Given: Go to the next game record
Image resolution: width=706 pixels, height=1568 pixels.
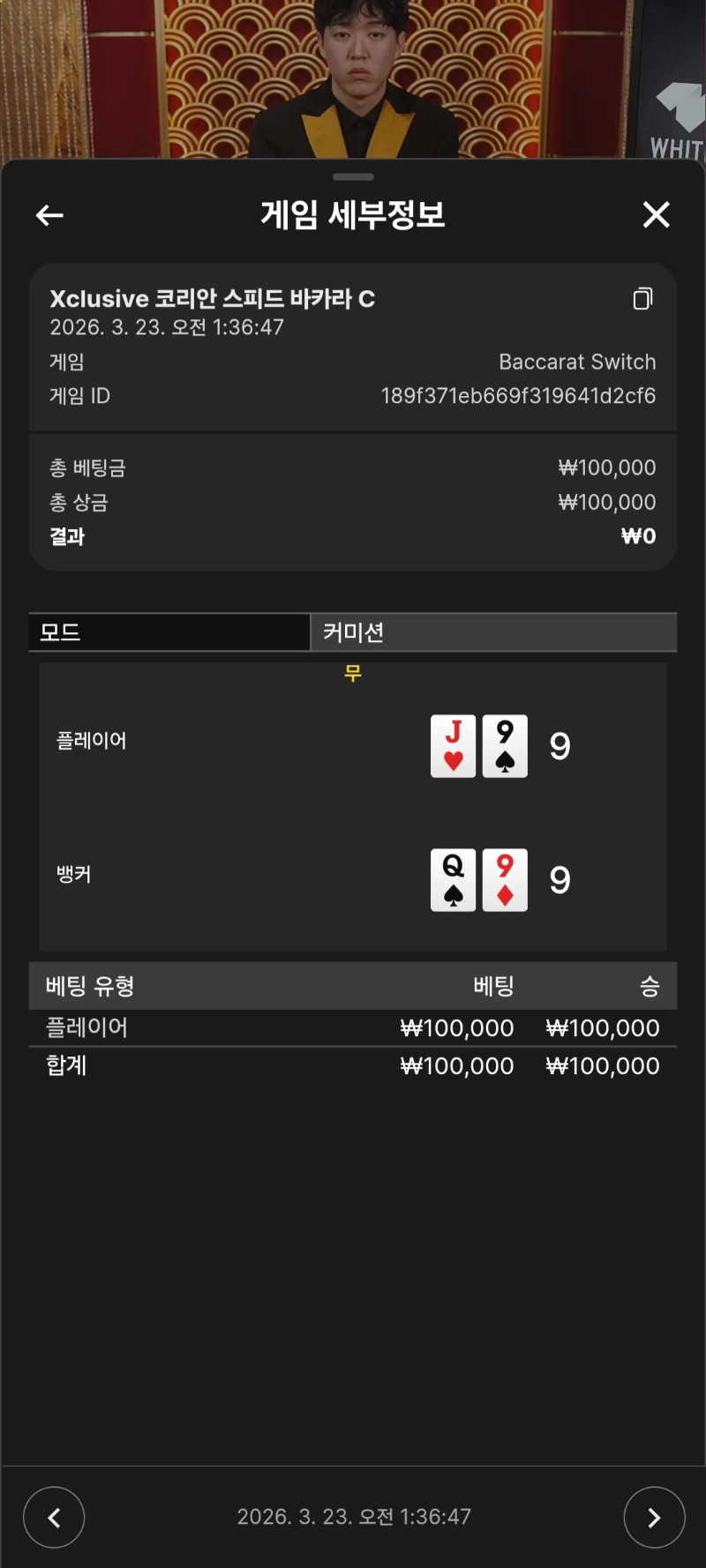Looking at the screenshot, I should tap(653, 1517).
